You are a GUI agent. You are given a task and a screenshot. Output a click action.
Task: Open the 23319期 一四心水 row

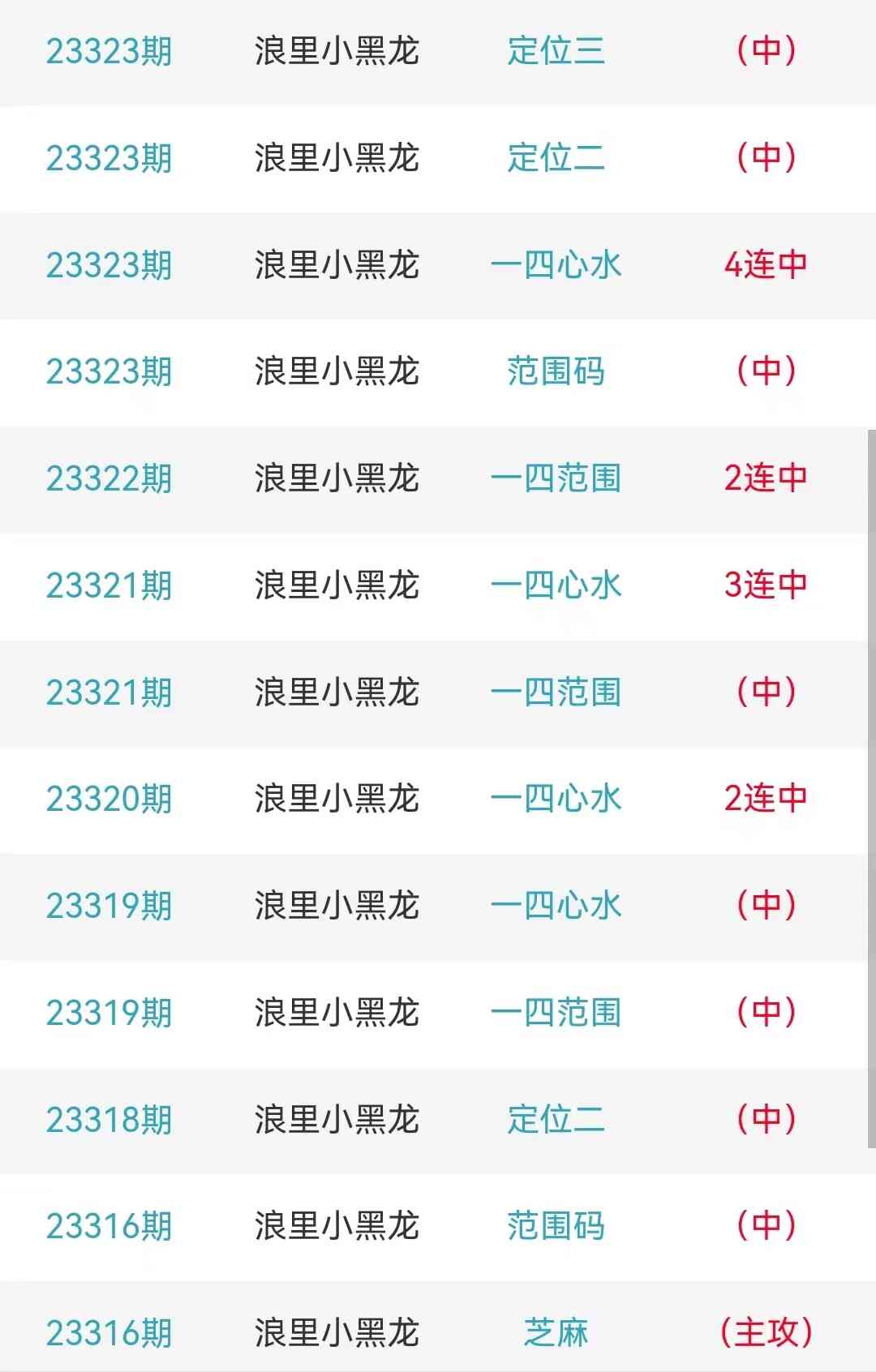(556, 906)
